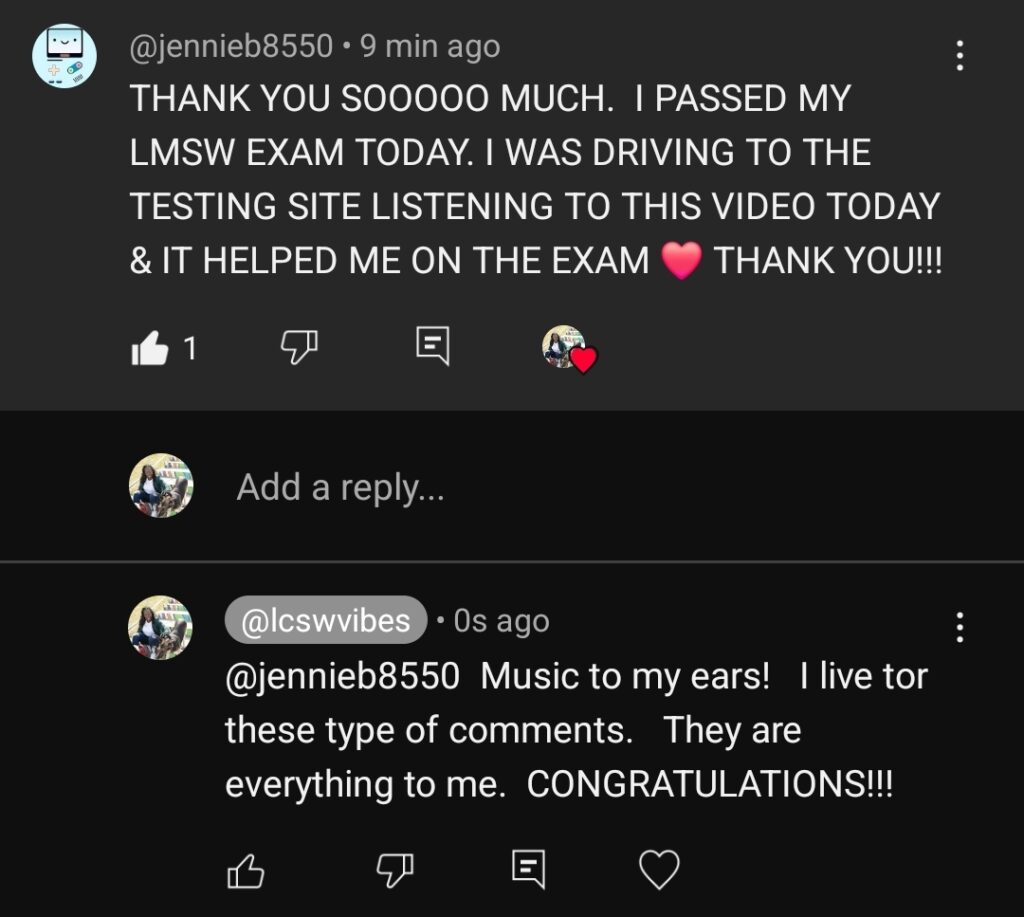Viewport: 1024px width, 917px height.
Task: Dislike the comment from jennieb8550
Action: [297, 347]
